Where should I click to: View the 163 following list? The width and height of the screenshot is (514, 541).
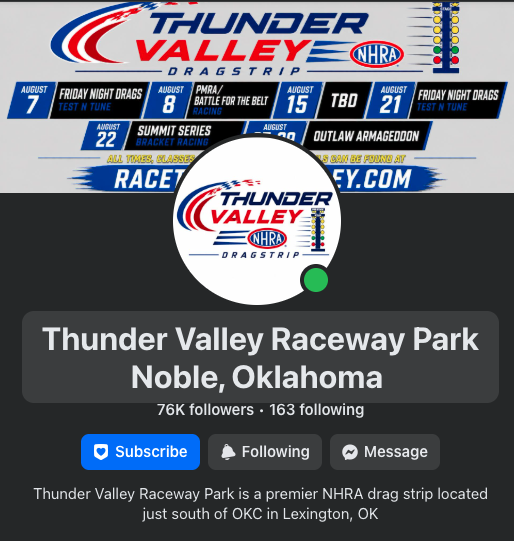click(x=317, y=410)
